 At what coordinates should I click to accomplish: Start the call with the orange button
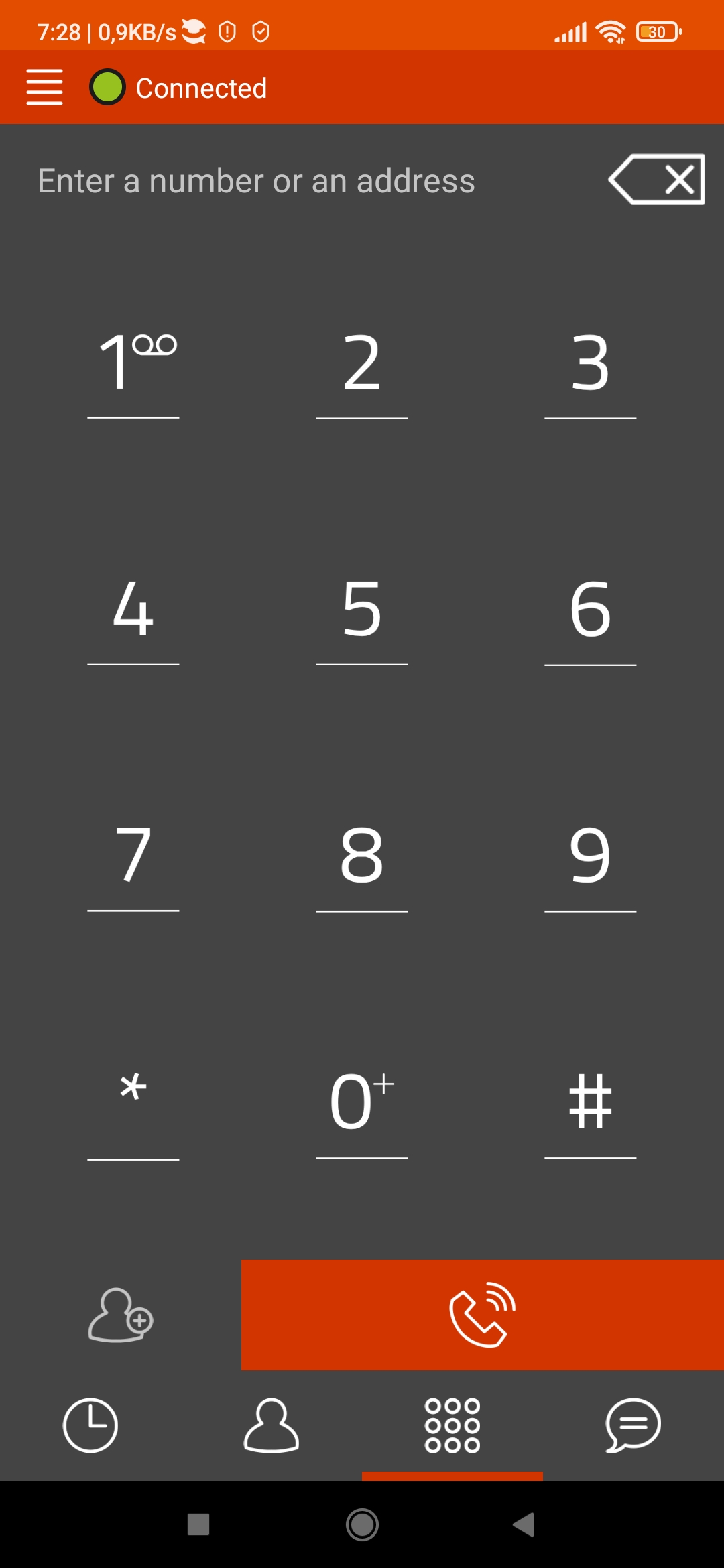tap(483, 1315)
